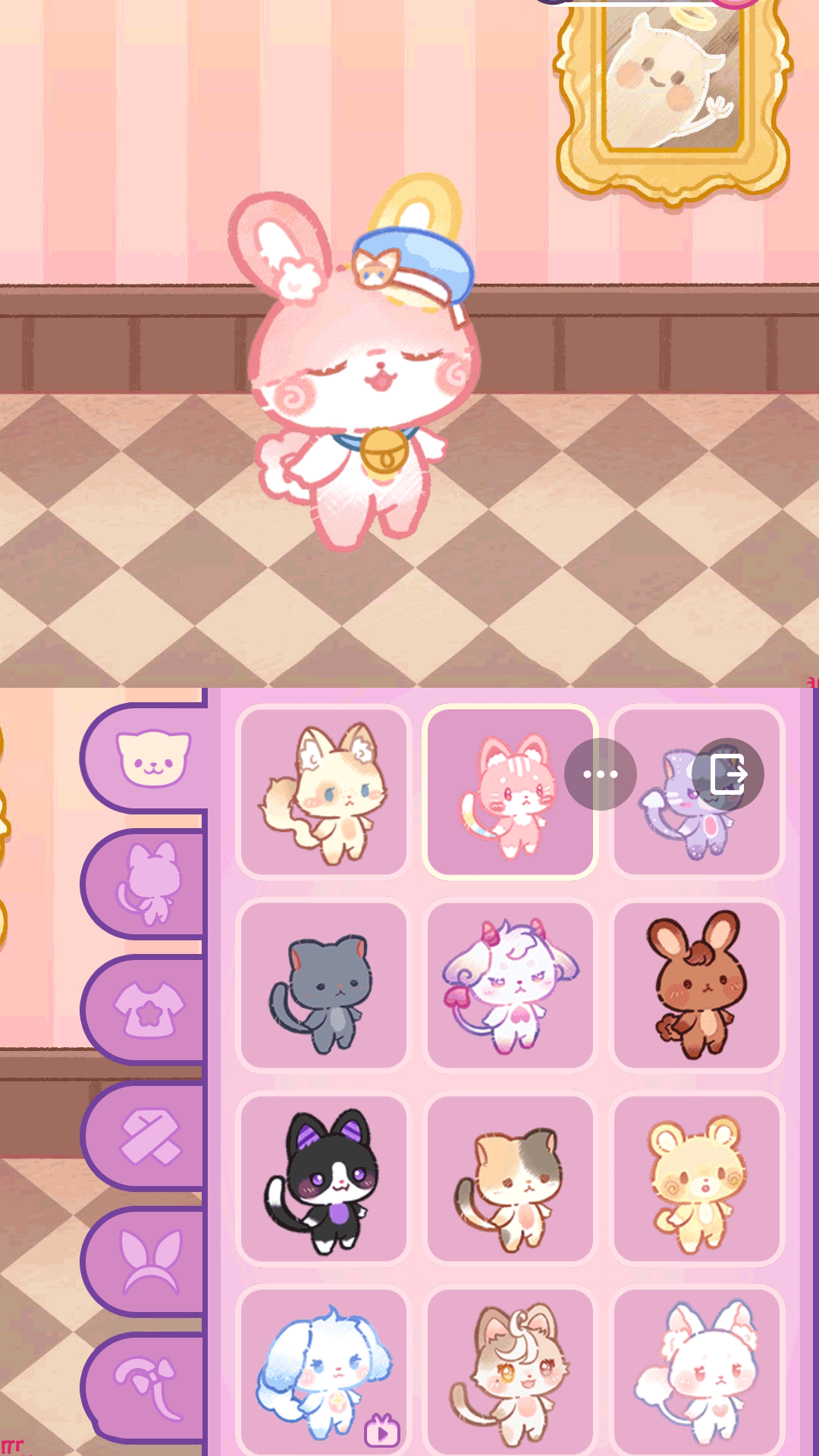Choose the brown cat with curly bangs
This screenshot has height=1456, width=819.
point(510,1371)
